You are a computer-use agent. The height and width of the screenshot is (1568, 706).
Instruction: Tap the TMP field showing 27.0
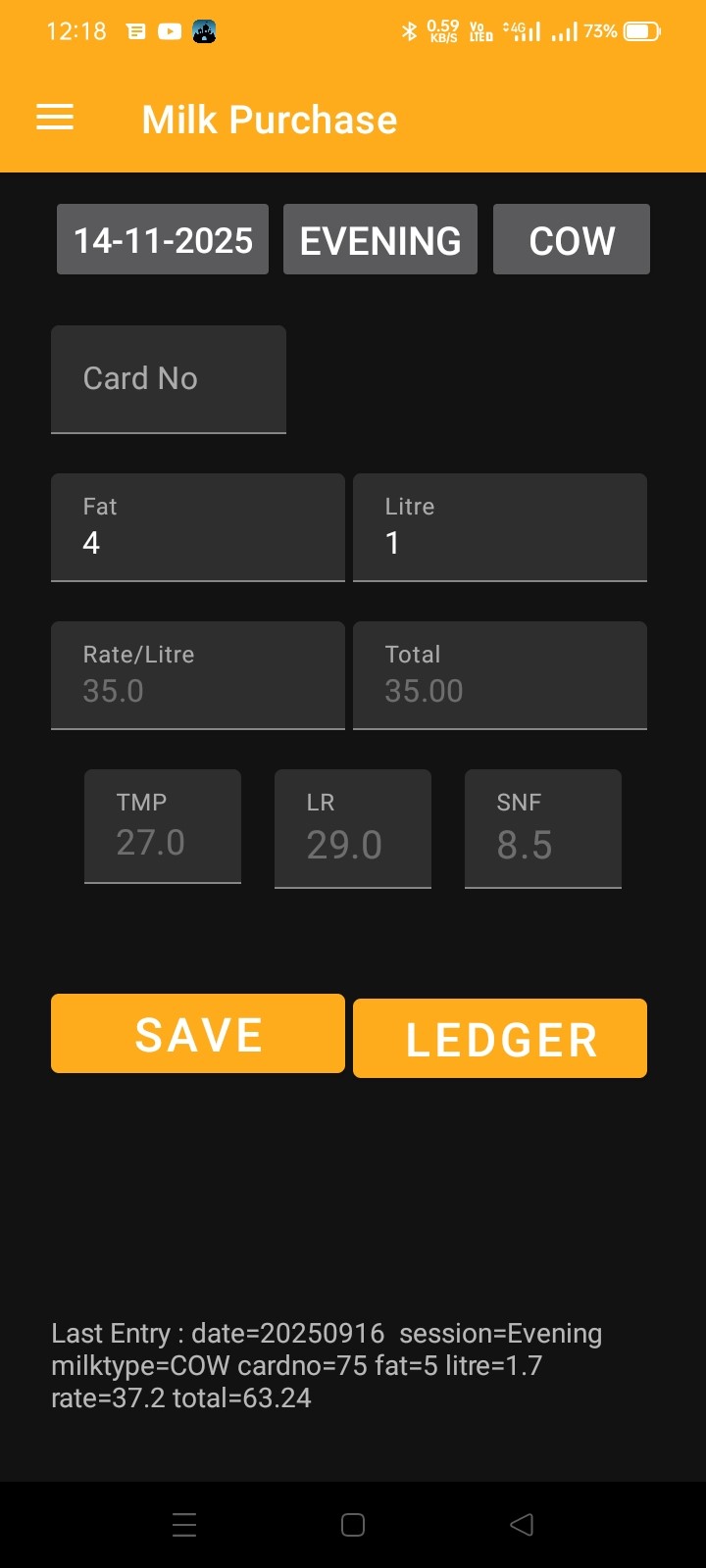[x=162, y=826]
